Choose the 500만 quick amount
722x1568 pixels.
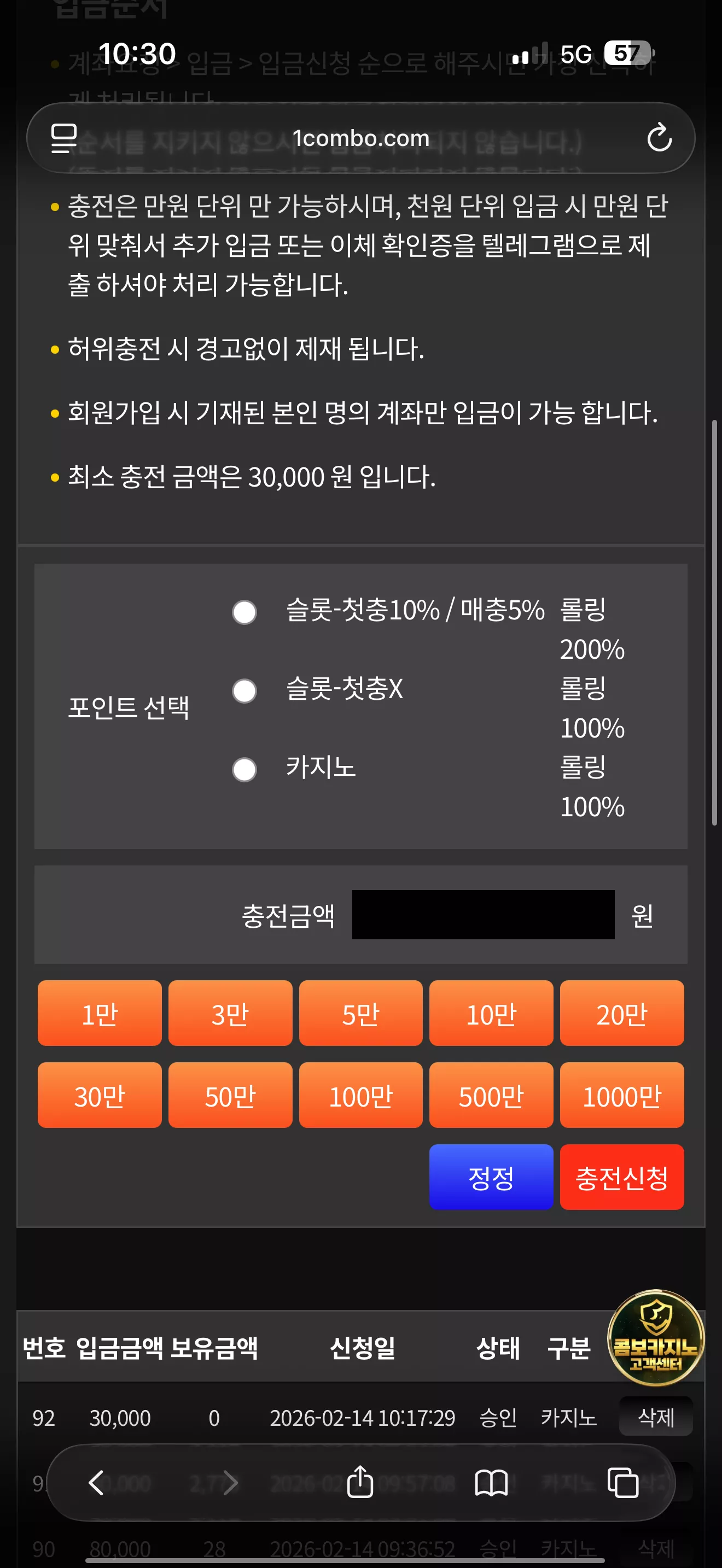[491, 1095]
